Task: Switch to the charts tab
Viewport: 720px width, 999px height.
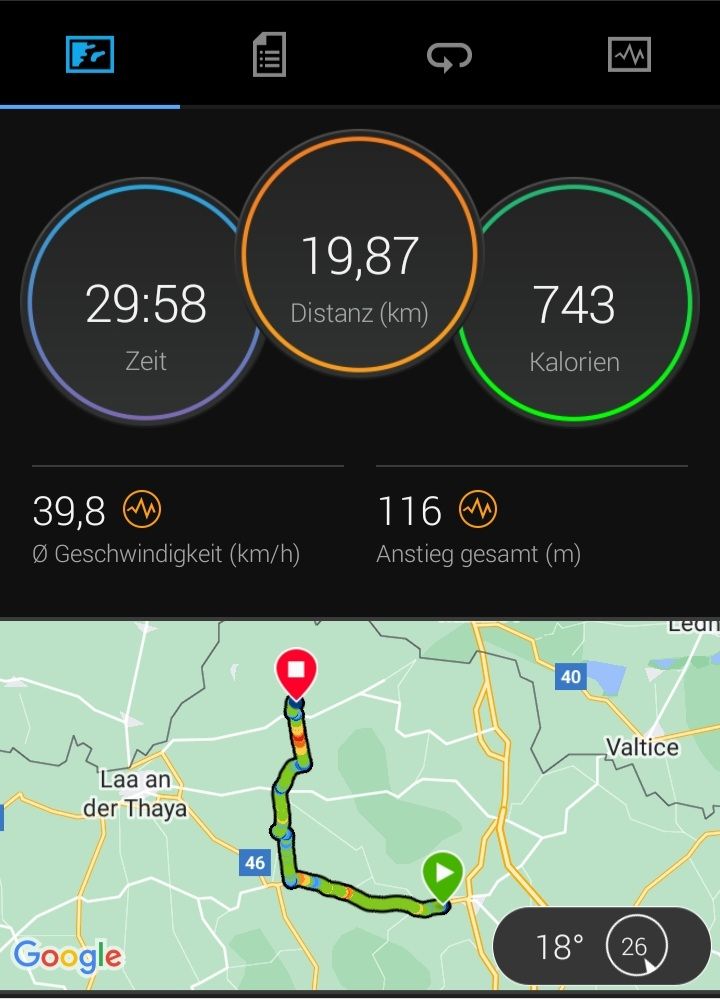Action: 629,54
